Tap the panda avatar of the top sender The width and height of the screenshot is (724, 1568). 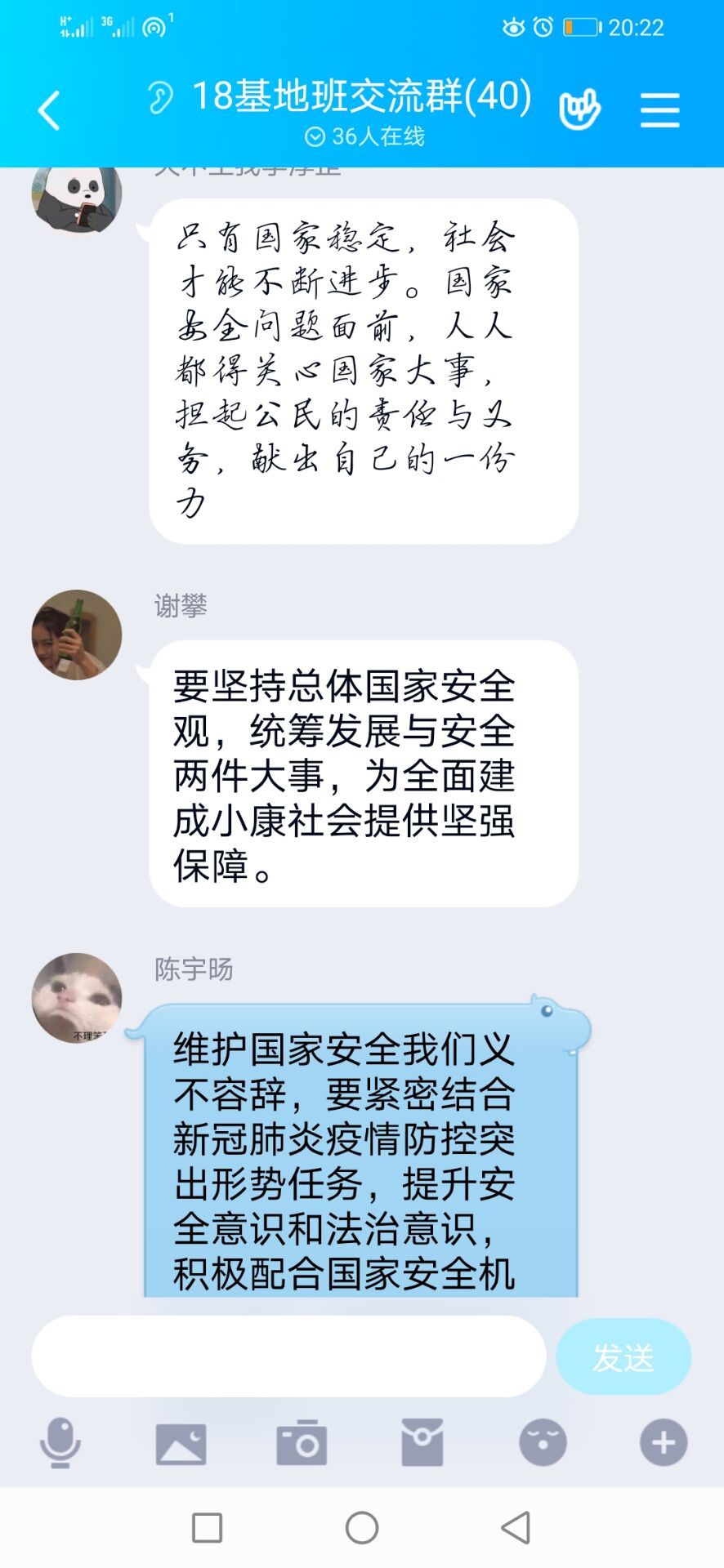point(76,198)
